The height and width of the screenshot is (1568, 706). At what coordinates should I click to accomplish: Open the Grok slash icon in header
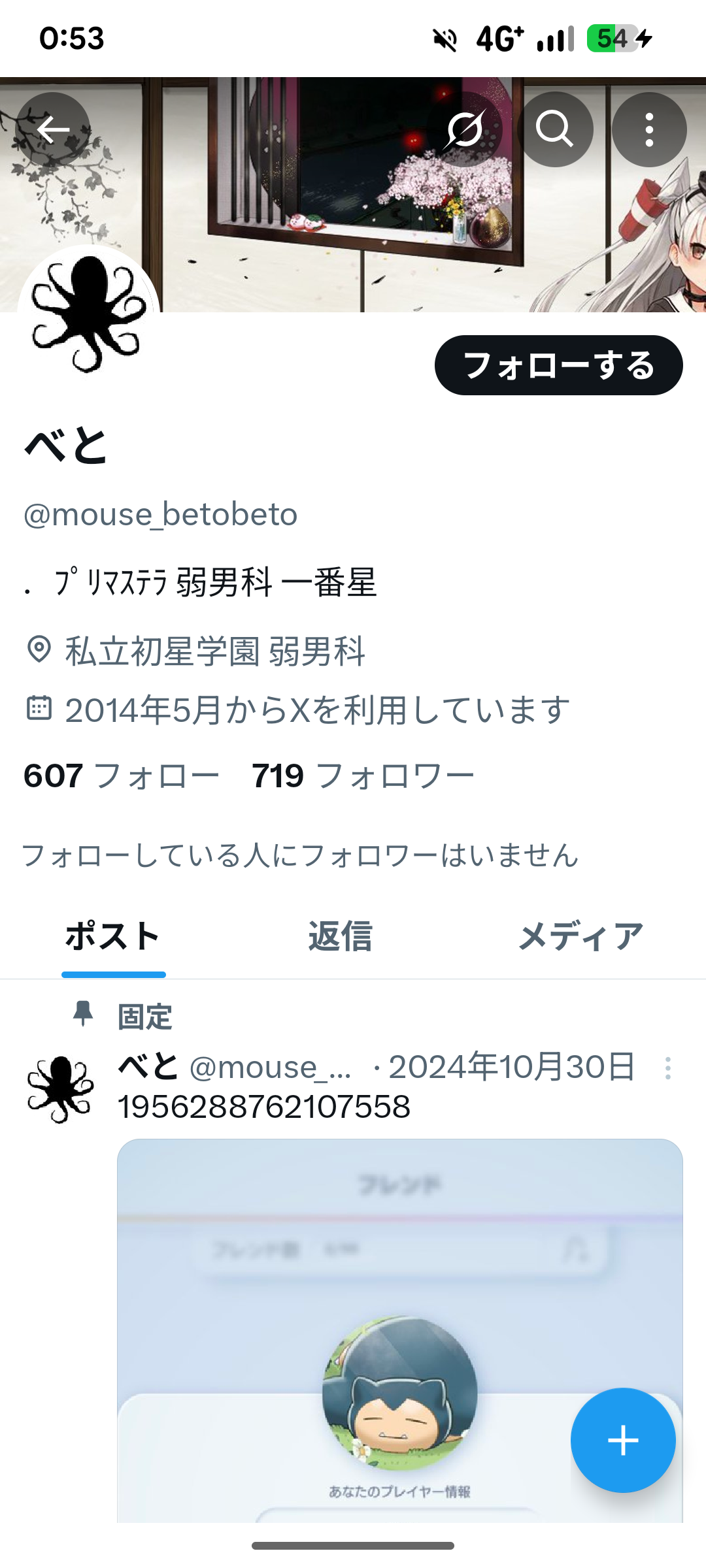pos(465,129)
